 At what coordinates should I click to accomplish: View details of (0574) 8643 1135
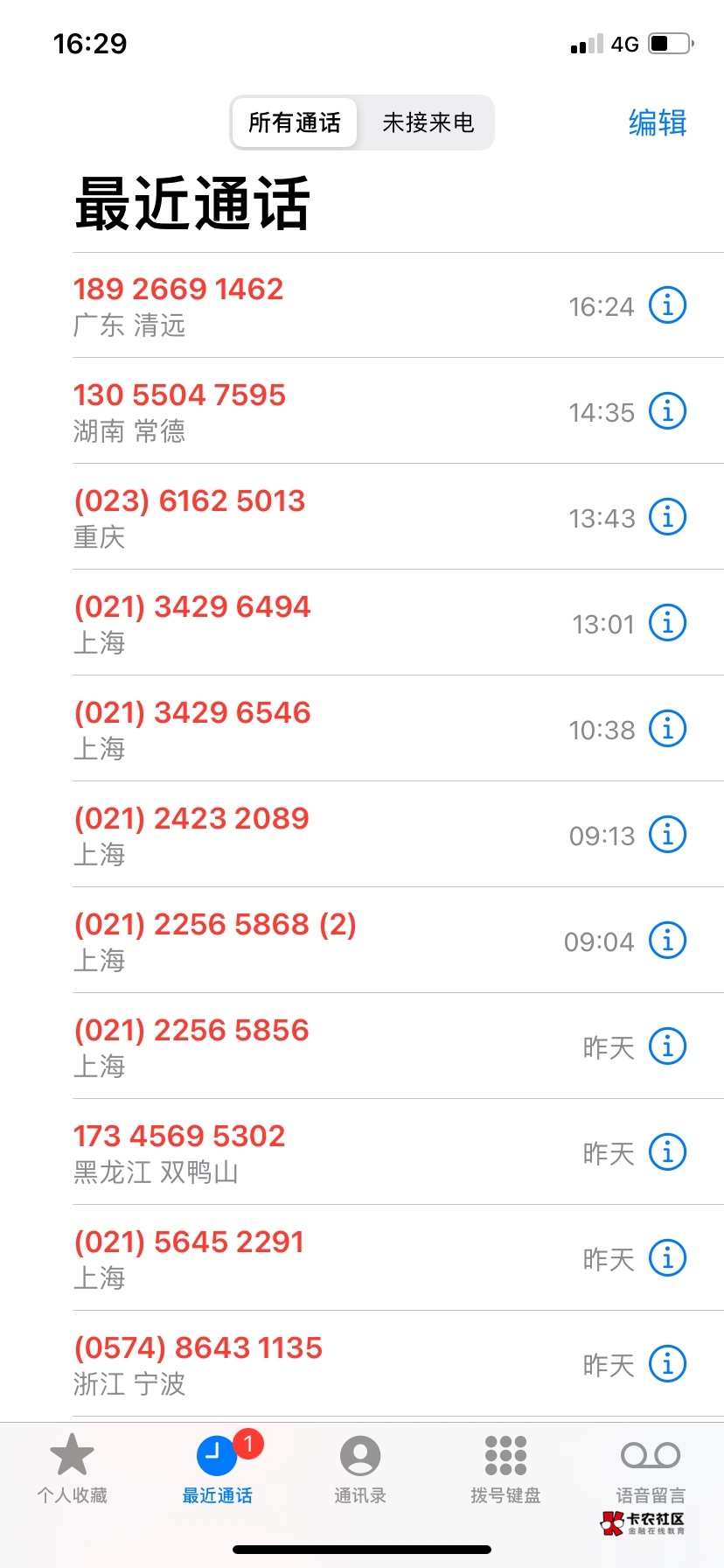point(667,1364)
